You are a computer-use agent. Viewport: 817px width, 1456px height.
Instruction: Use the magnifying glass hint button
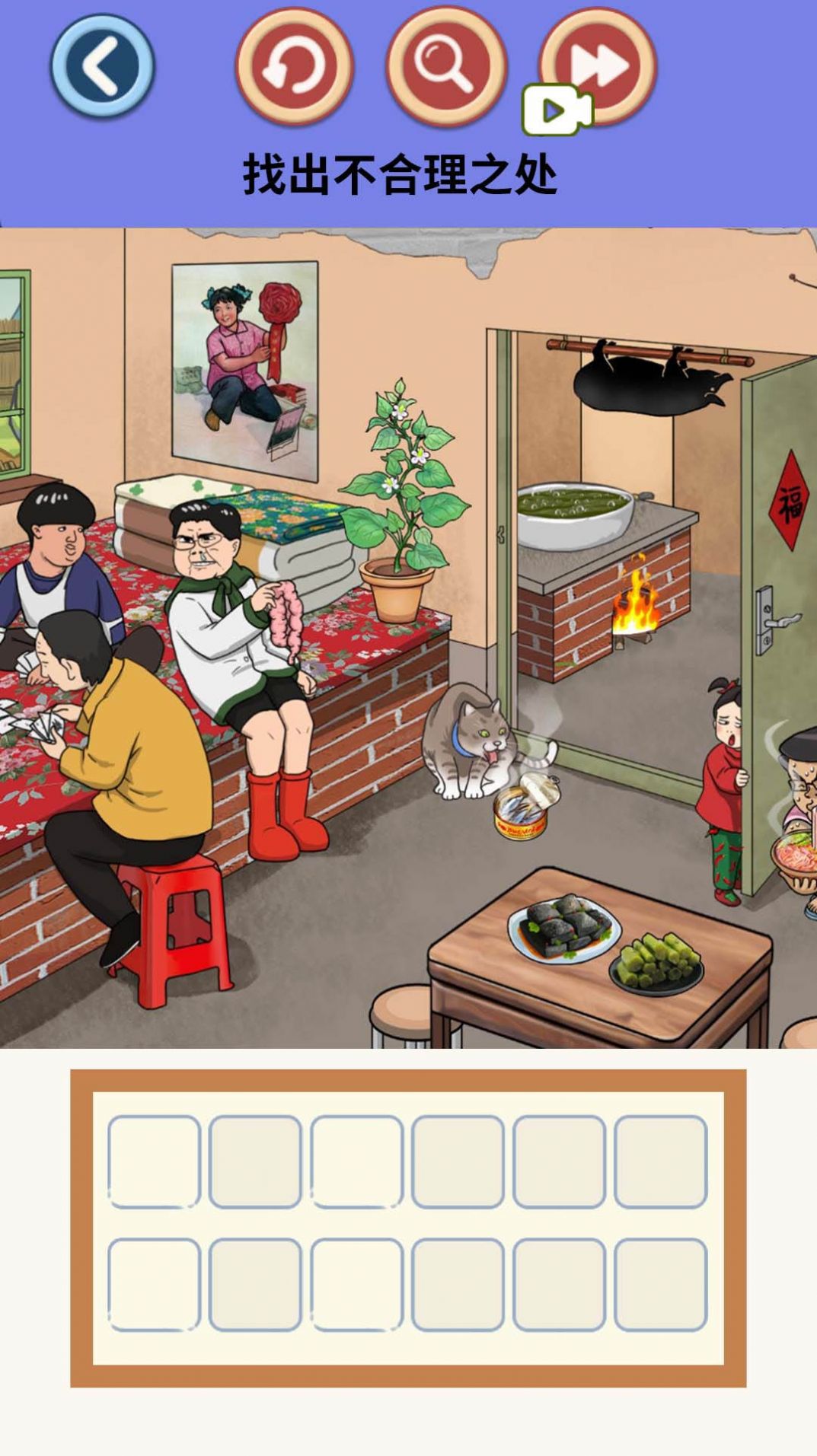click(x=446, y=65)
